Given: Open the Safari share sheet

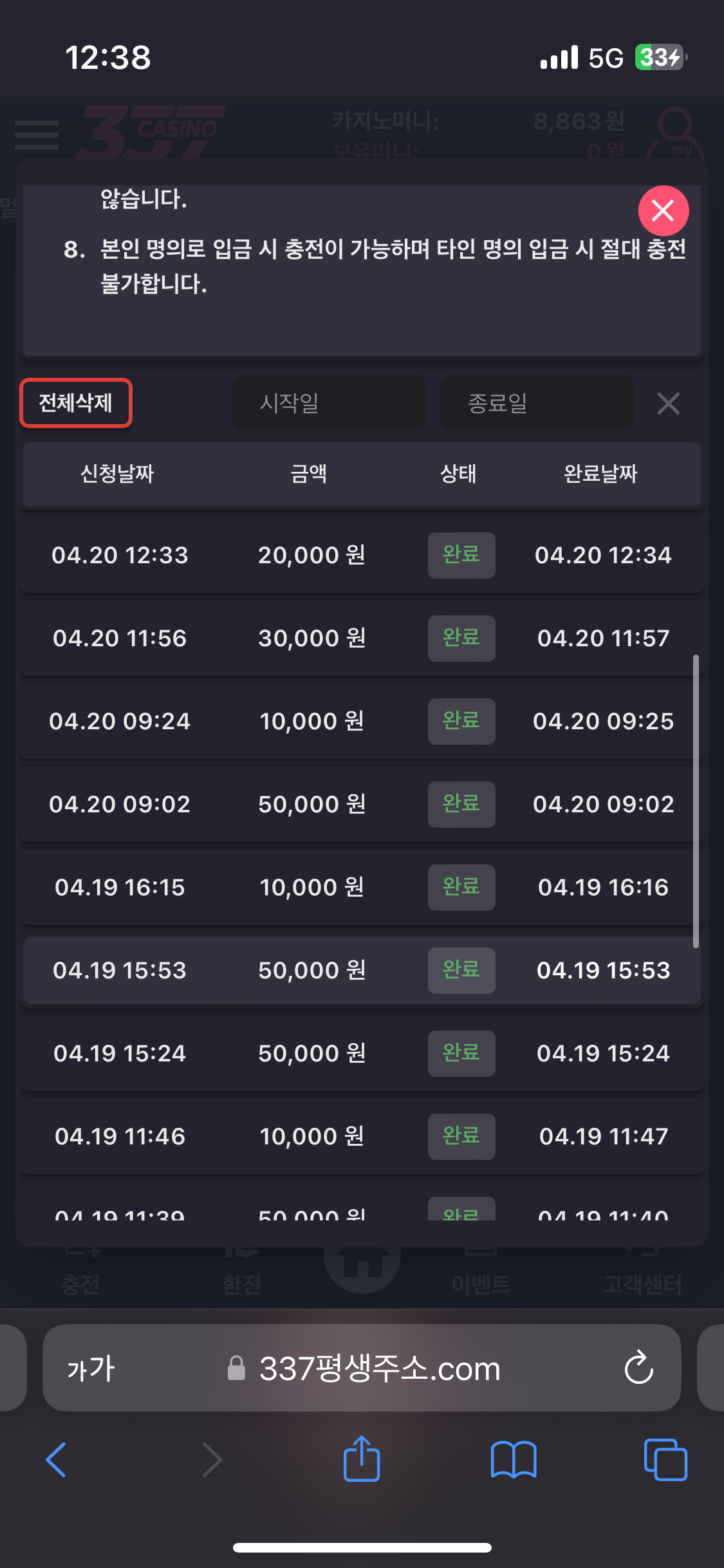Looking at the screenshot, I should (362, 1458).
